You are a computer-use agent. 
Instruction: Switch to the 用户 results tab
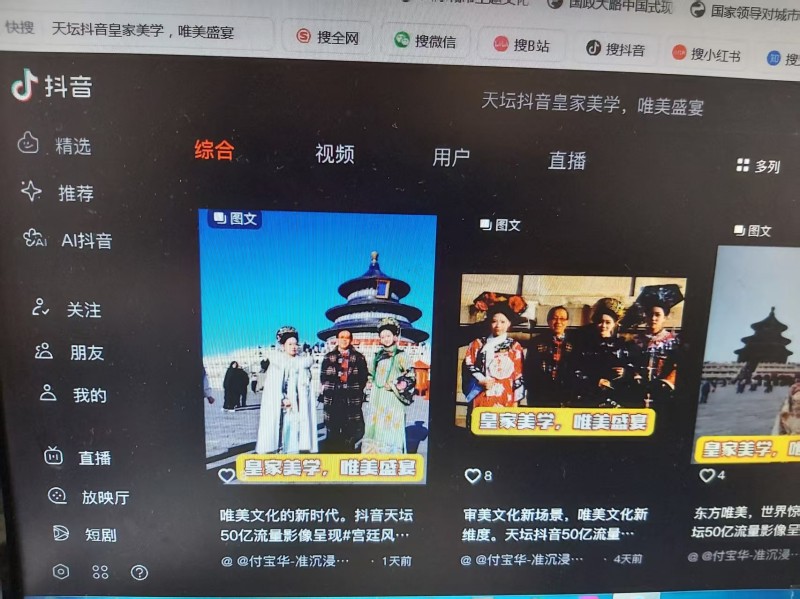(x=451, y=157)
